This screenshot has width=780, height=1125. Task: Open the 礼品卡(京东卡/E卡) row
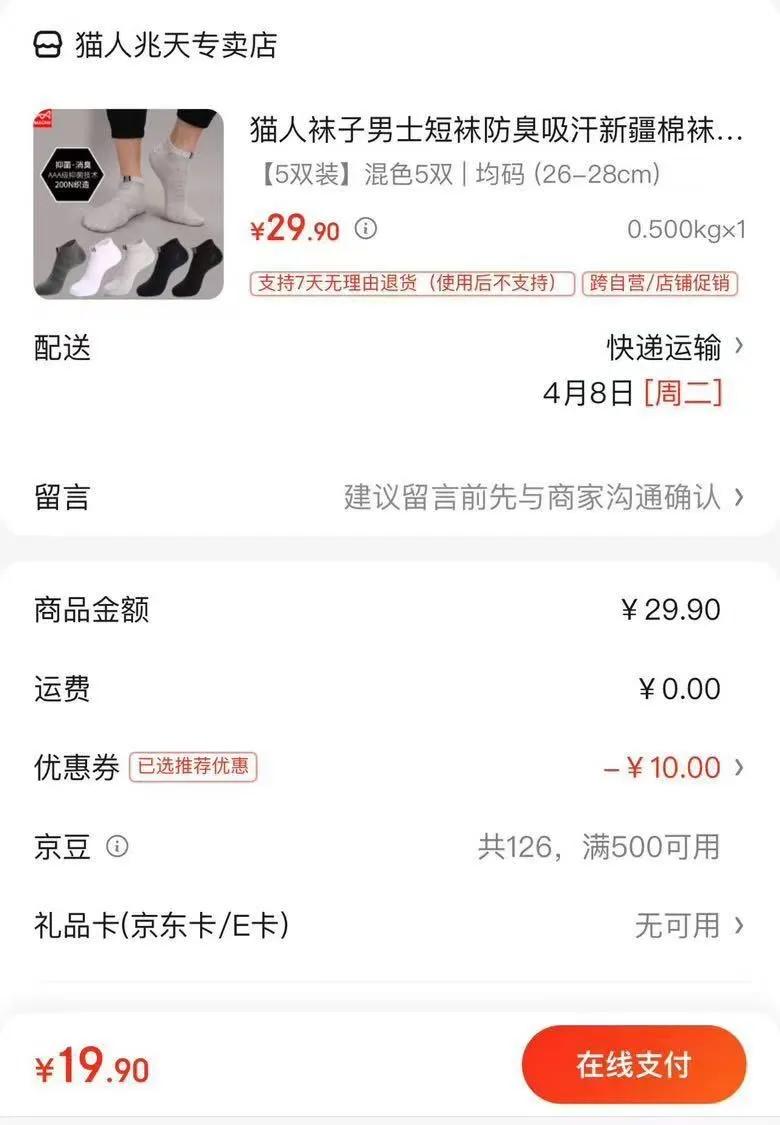point(390,926)
